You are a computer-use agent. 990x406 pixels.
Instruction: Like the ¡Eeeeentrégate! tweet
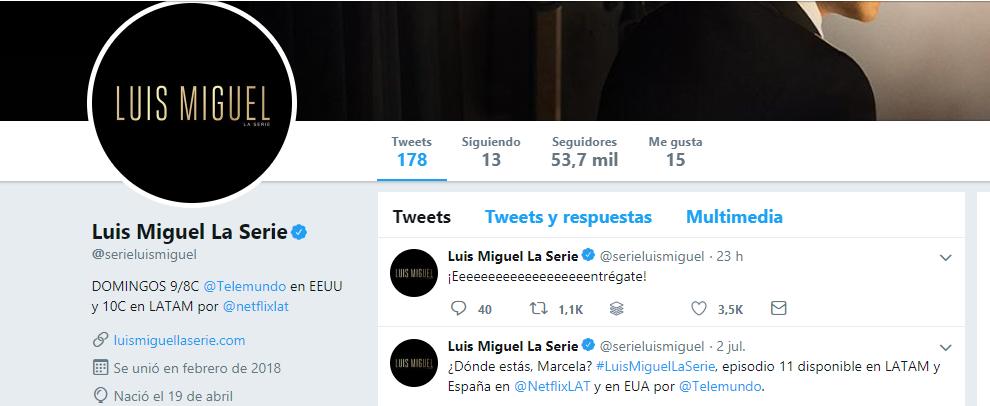click(700, 309)
